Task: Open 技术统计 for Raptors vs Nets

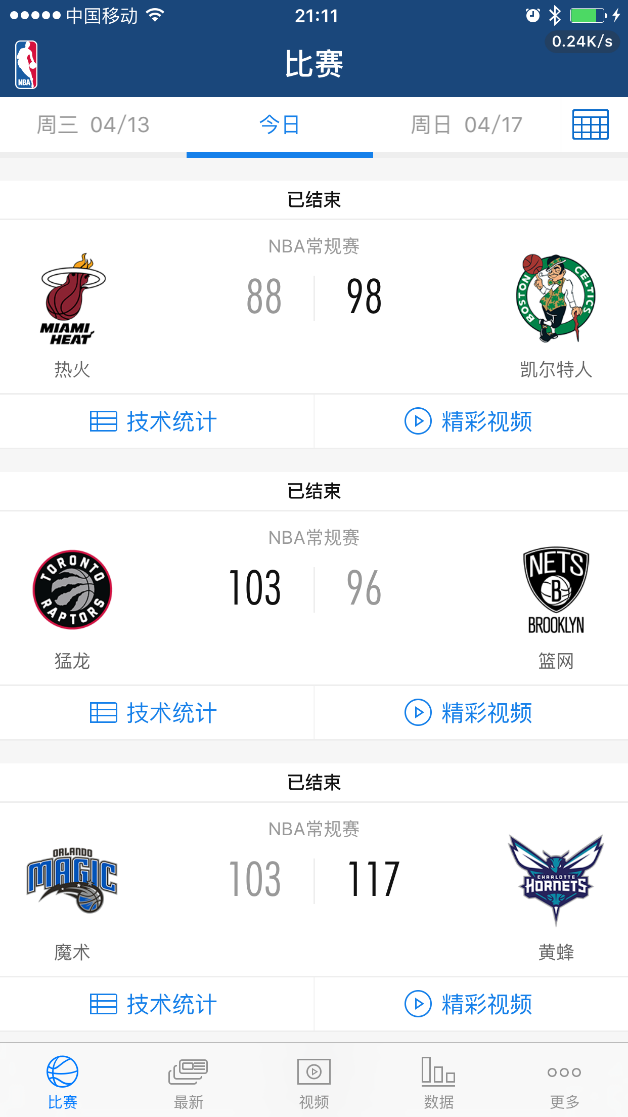Action: tap(154, 712)
